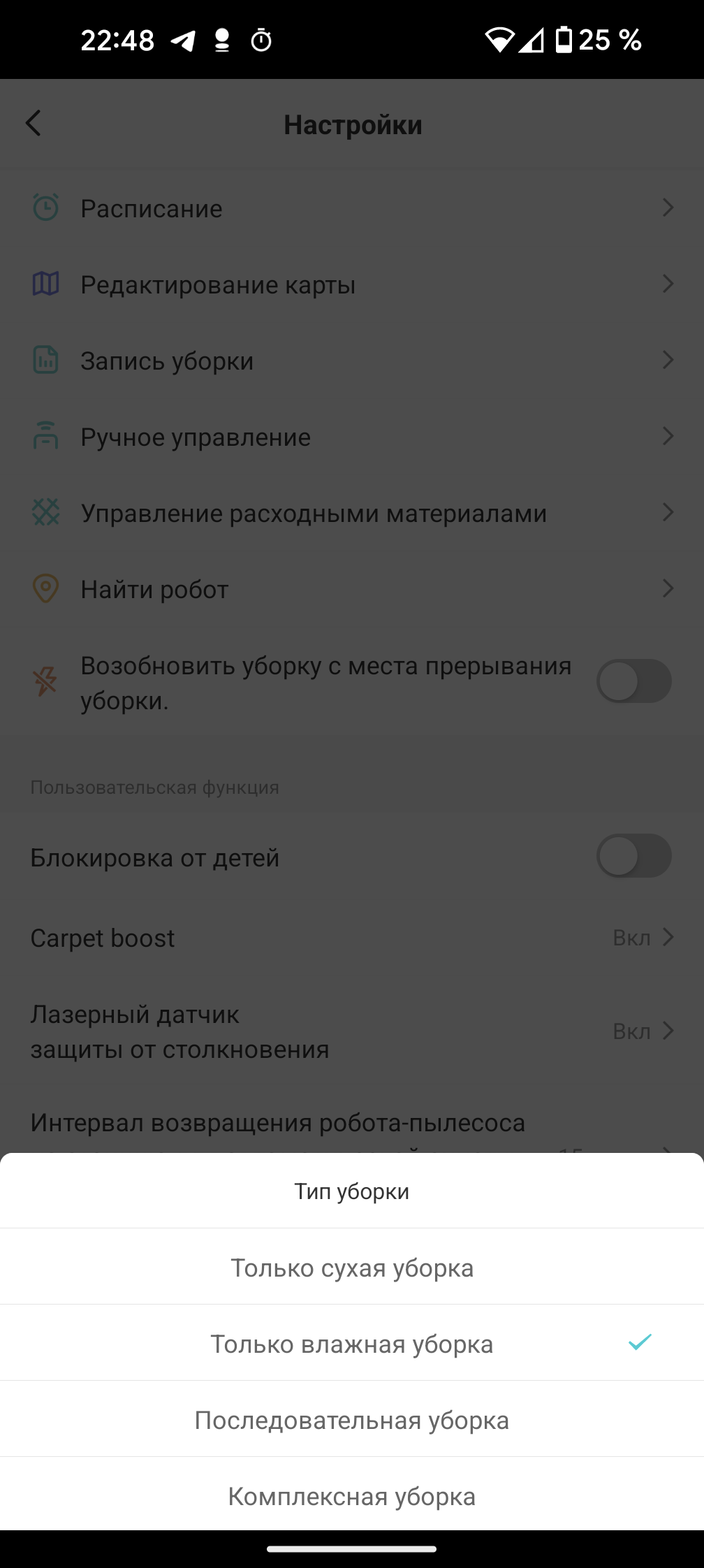The width and height of the screenshot is (704, 1568).
Task: Select Только сухая уборка option
Action: 352,1267
